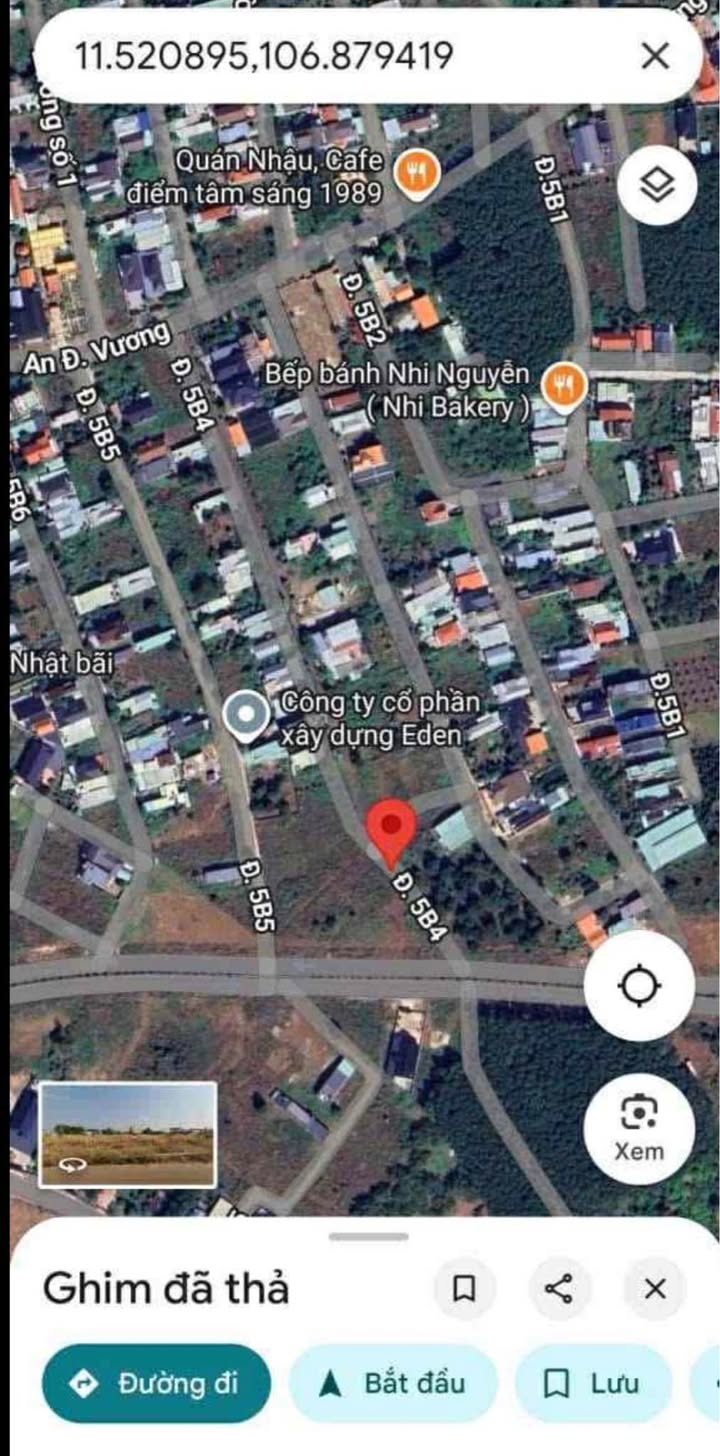The width and height of the screenshot is (720, 1456).
Task: Share the dropped pin location
Action: pos(559,1289)
